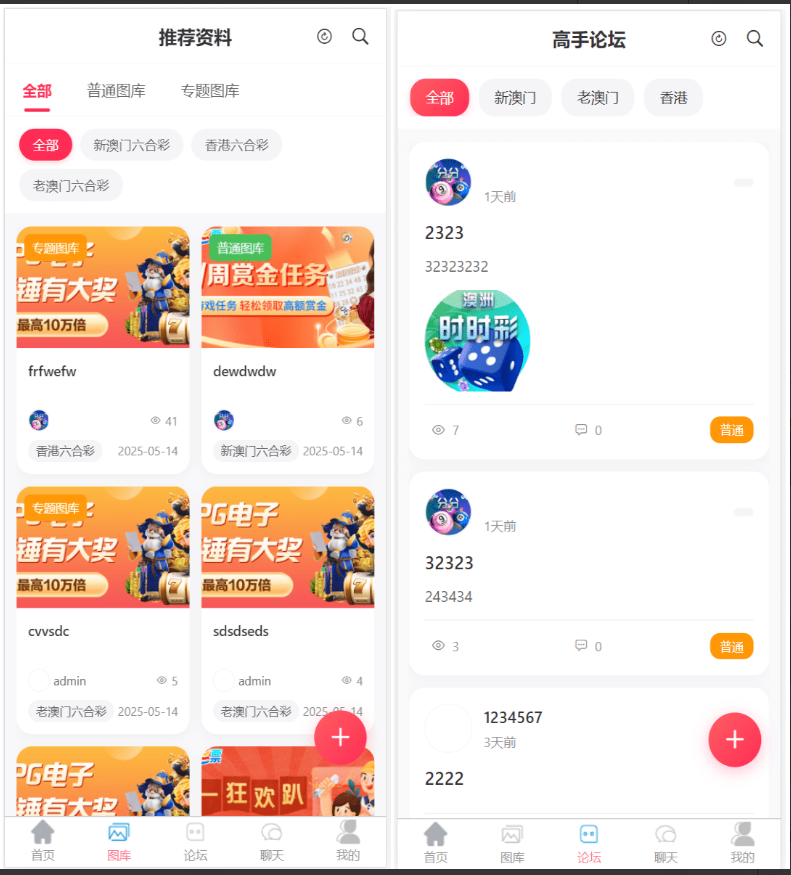
Task: Open the forum post titled 2323
Action: [445, 233]
